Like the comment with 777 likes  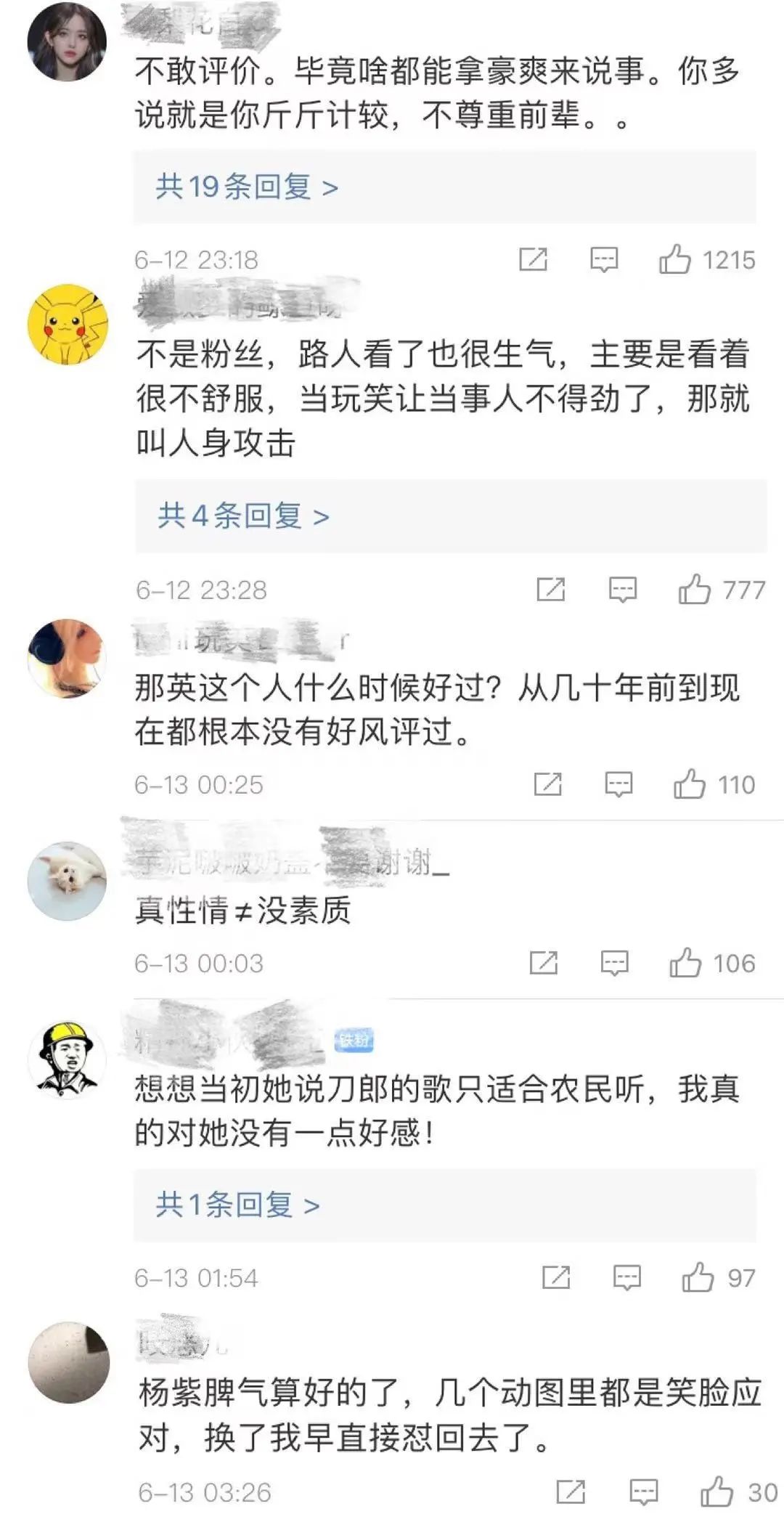click(x=694, y=590)
